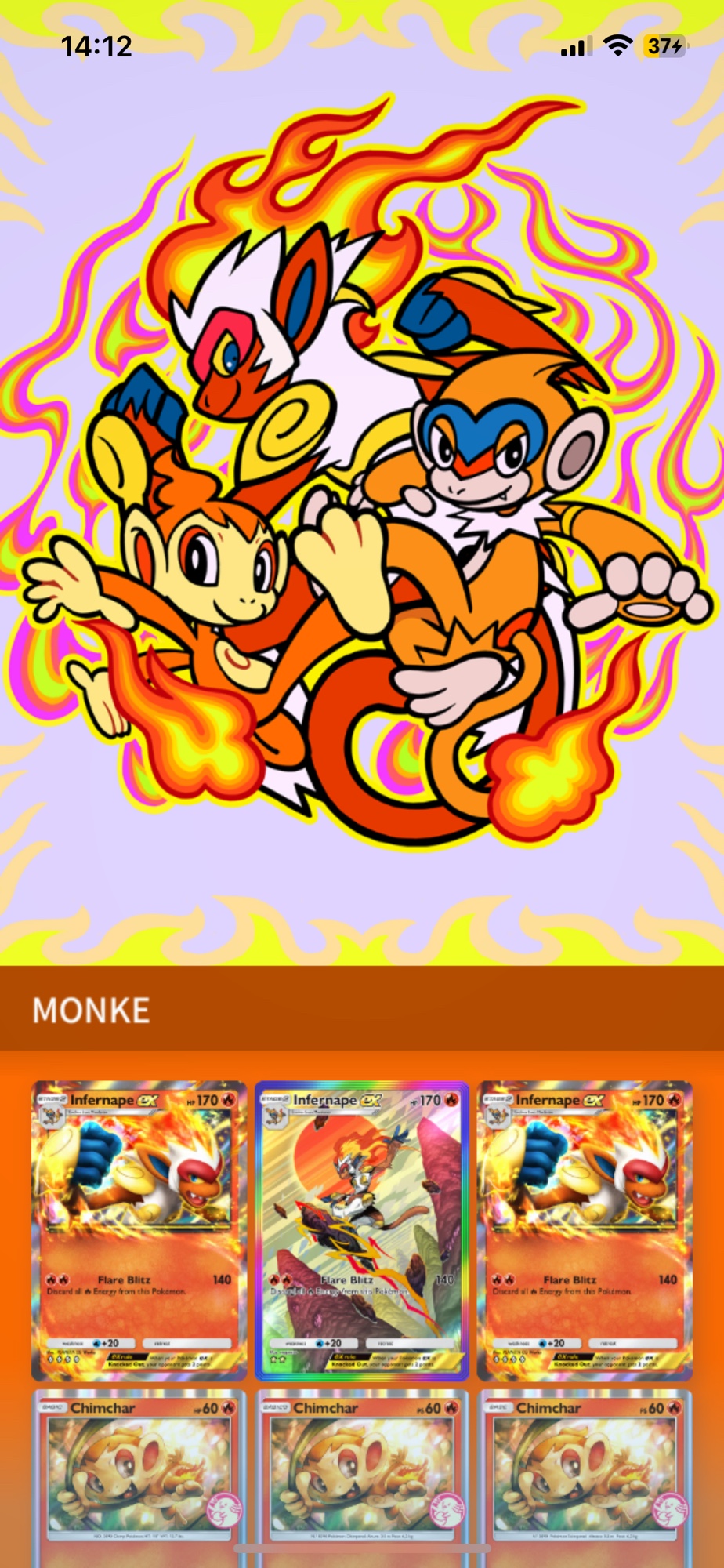
Task: Open the first Infernape ex card
Action: click(139, 1231)
